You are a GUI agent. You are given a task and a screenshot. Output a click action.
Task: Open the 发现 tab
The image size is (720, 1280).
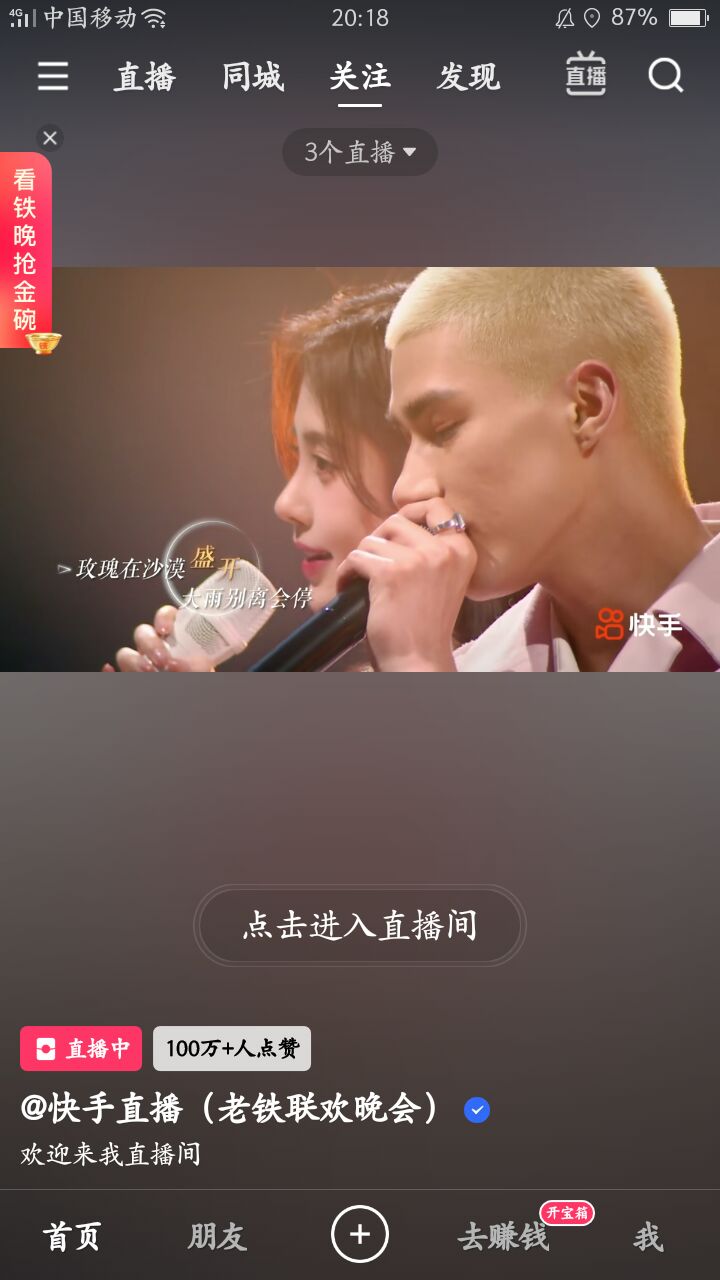tap(468, 77)
